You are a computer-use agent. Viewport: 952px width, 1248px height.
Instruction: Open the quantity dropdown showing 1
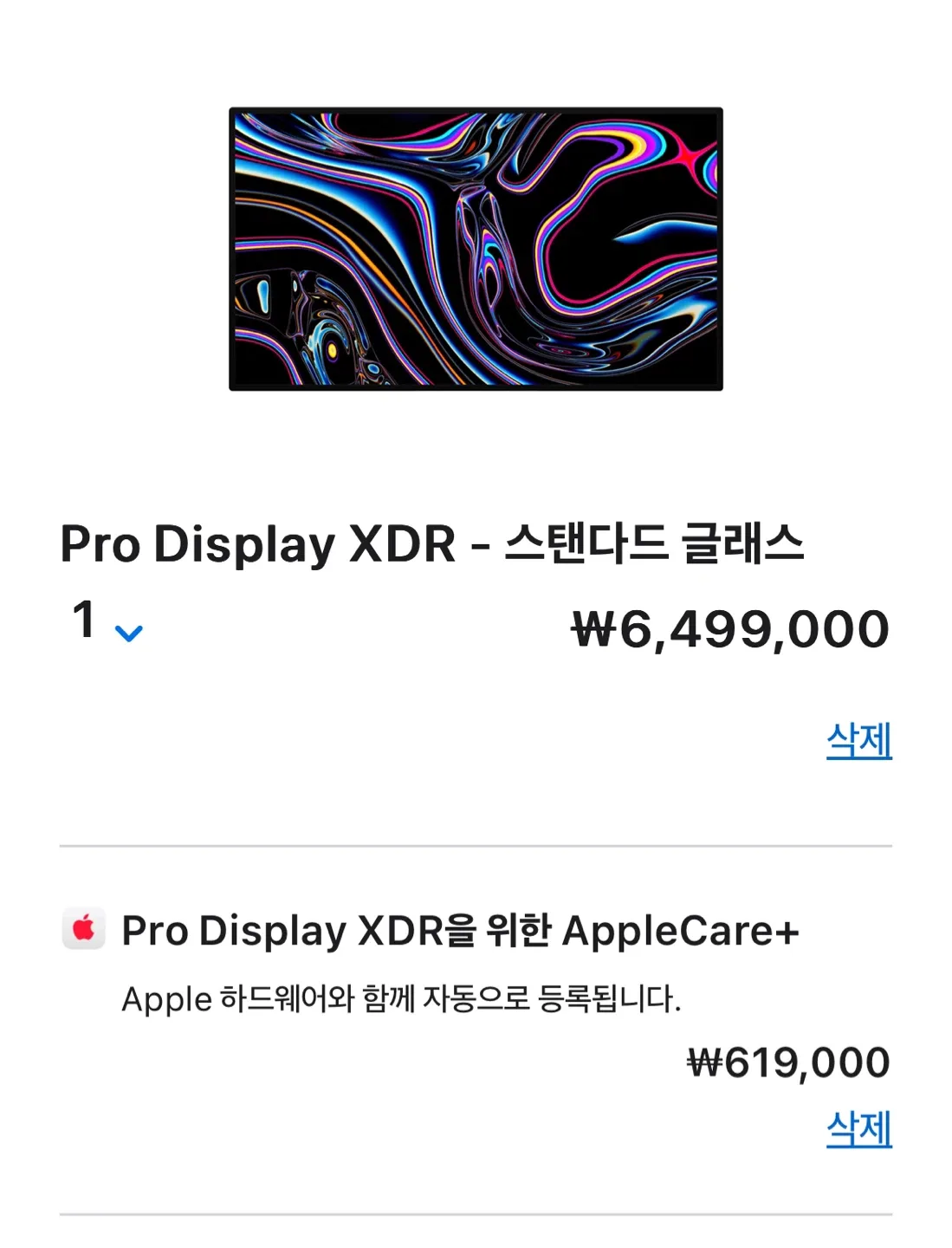107,623
